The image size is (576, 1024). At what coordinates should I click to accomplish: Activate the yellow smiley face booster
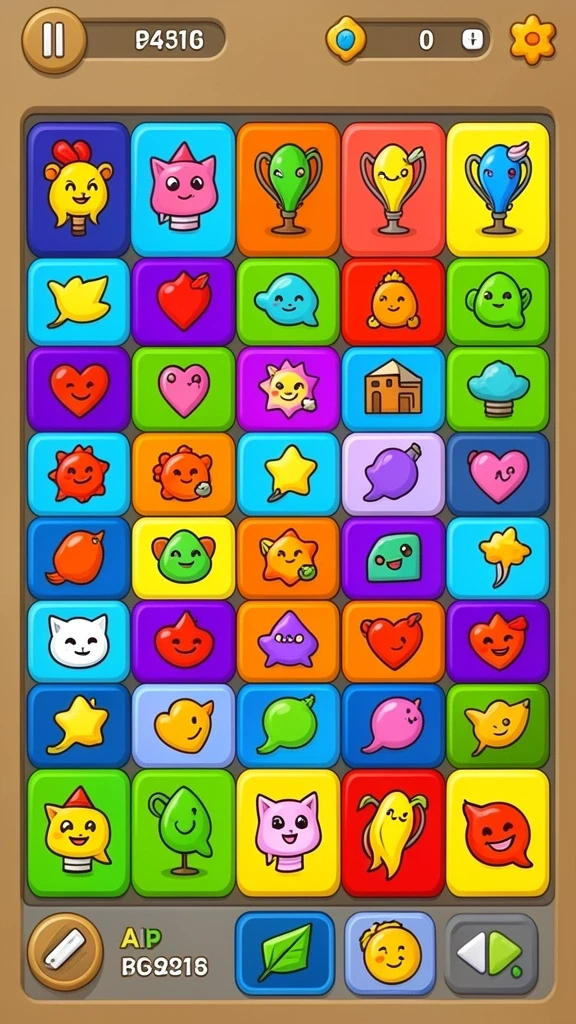pyautogui.click(x=390, y=953)
